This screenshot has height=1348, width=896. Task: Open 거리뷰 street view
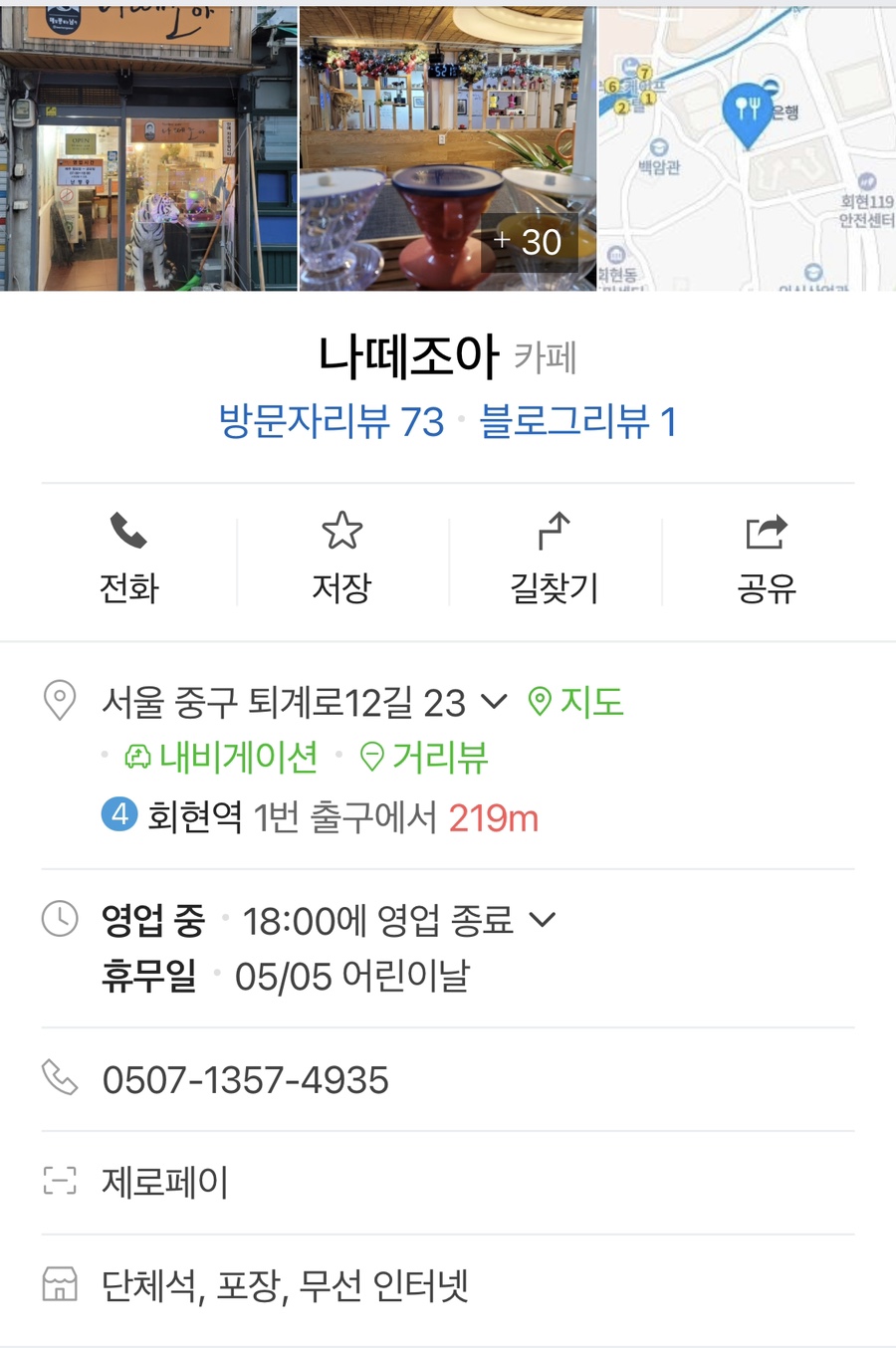424,759
